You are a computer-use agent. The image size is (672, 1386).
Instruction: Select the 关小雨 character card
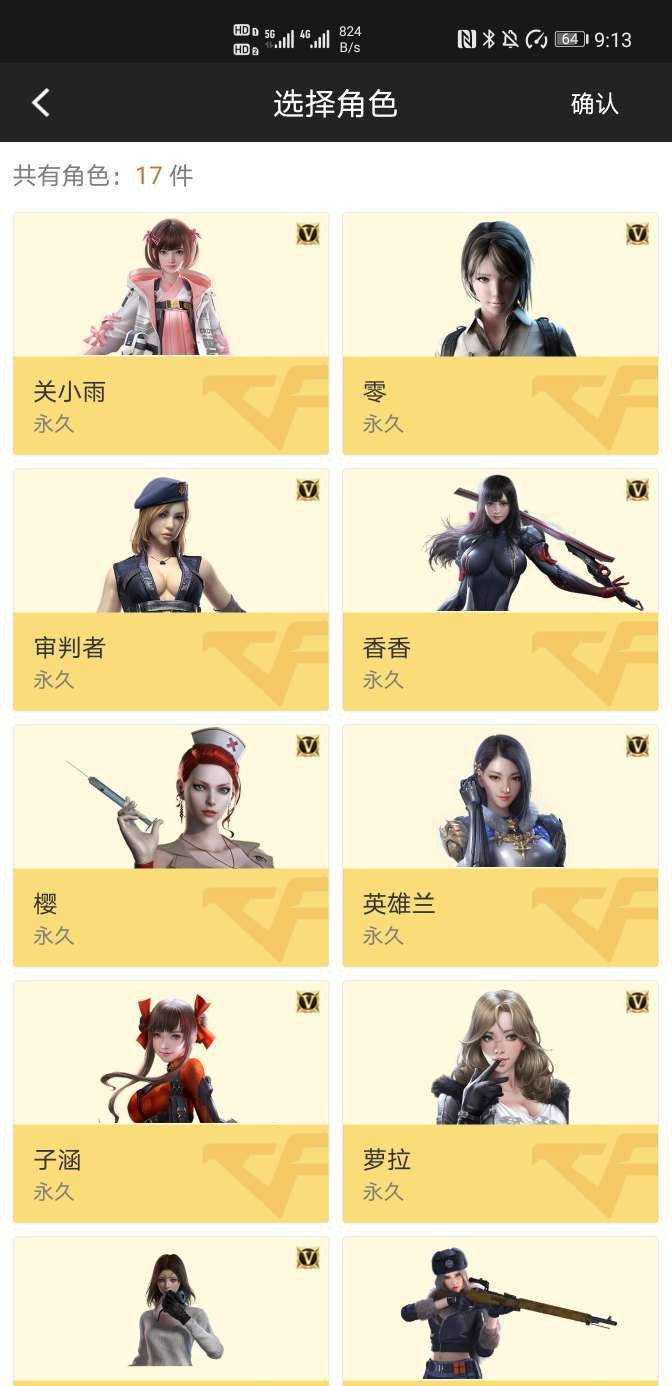170,333
